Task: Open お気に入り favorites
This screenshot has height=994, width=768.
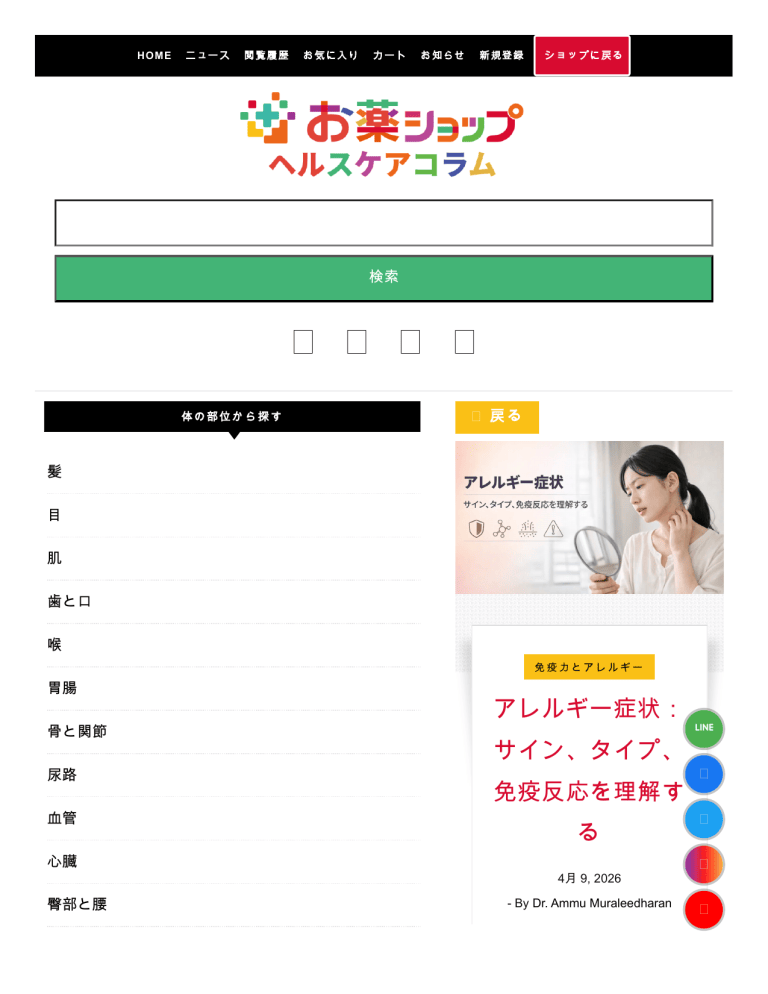Action: click(x=330, y=56)
